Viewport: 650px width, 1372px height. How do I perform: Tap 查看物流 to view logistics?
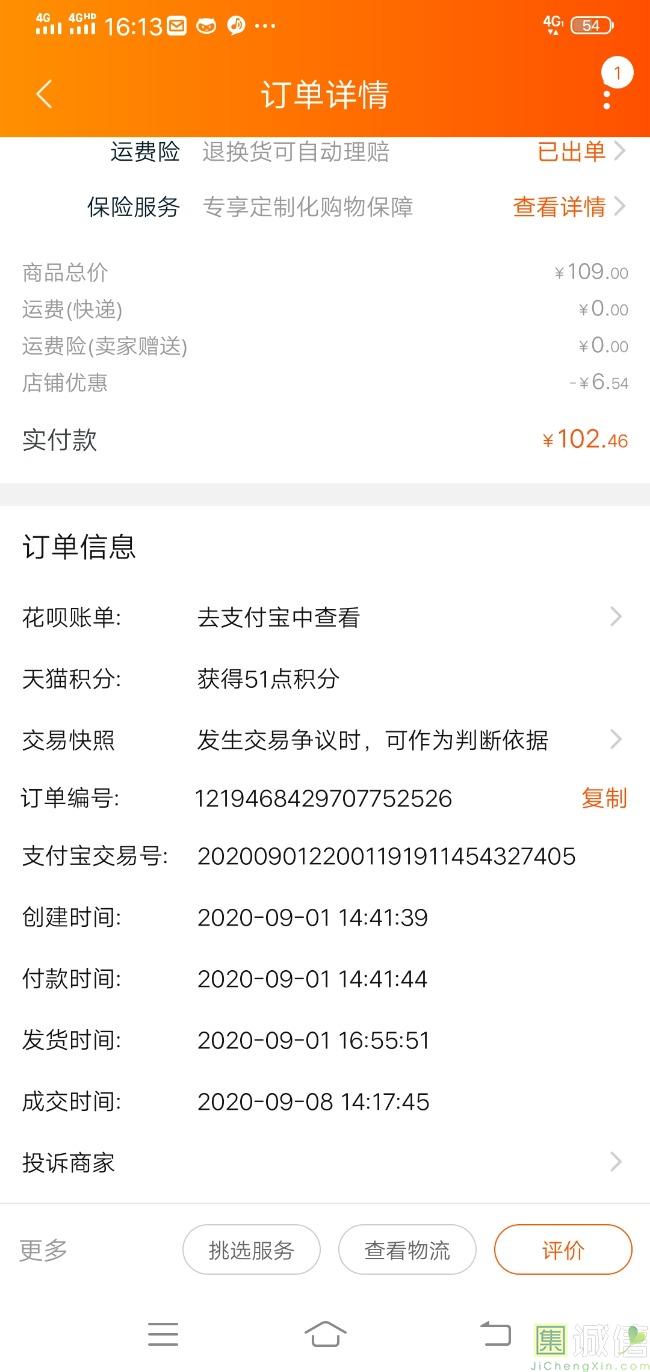pos(407,1250)
